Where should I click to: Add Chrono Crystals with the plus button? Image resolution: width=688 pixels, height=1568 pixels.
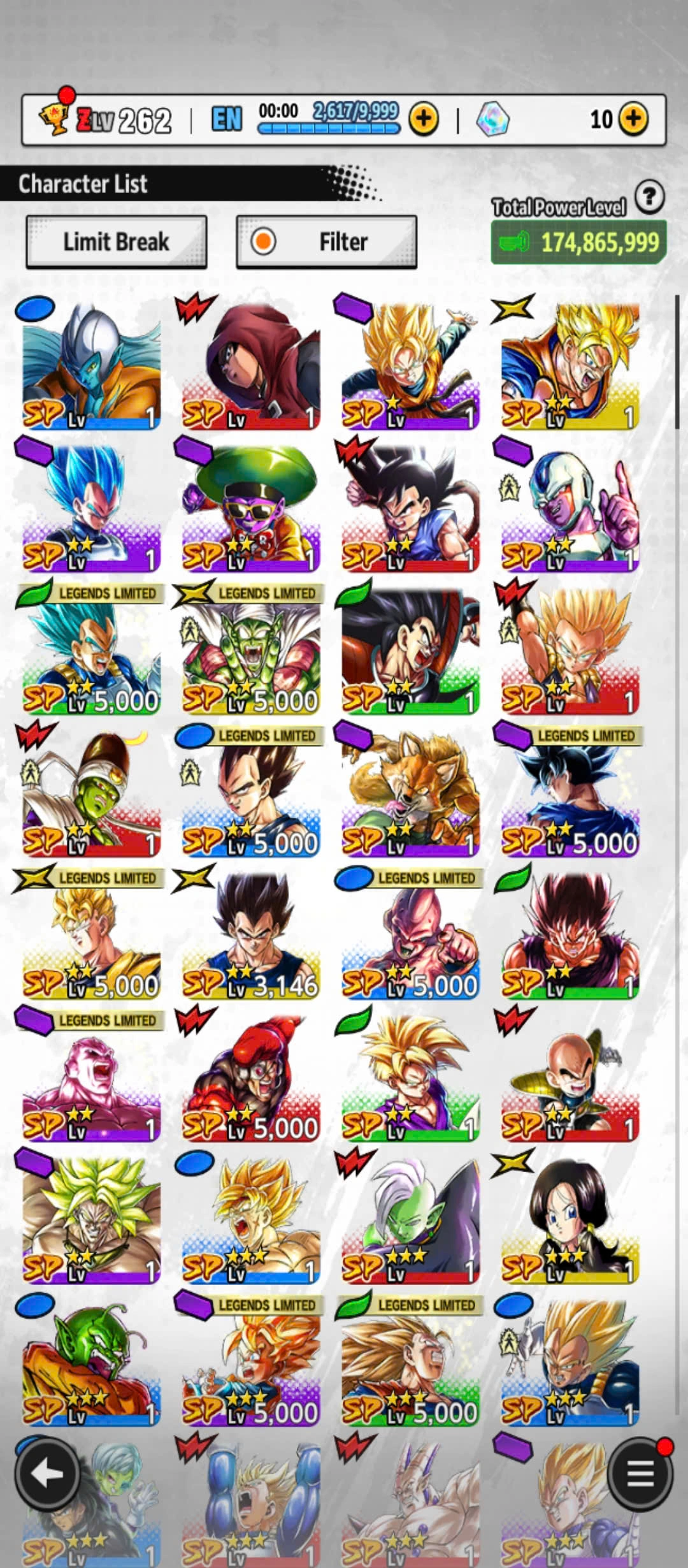(633, 119)
